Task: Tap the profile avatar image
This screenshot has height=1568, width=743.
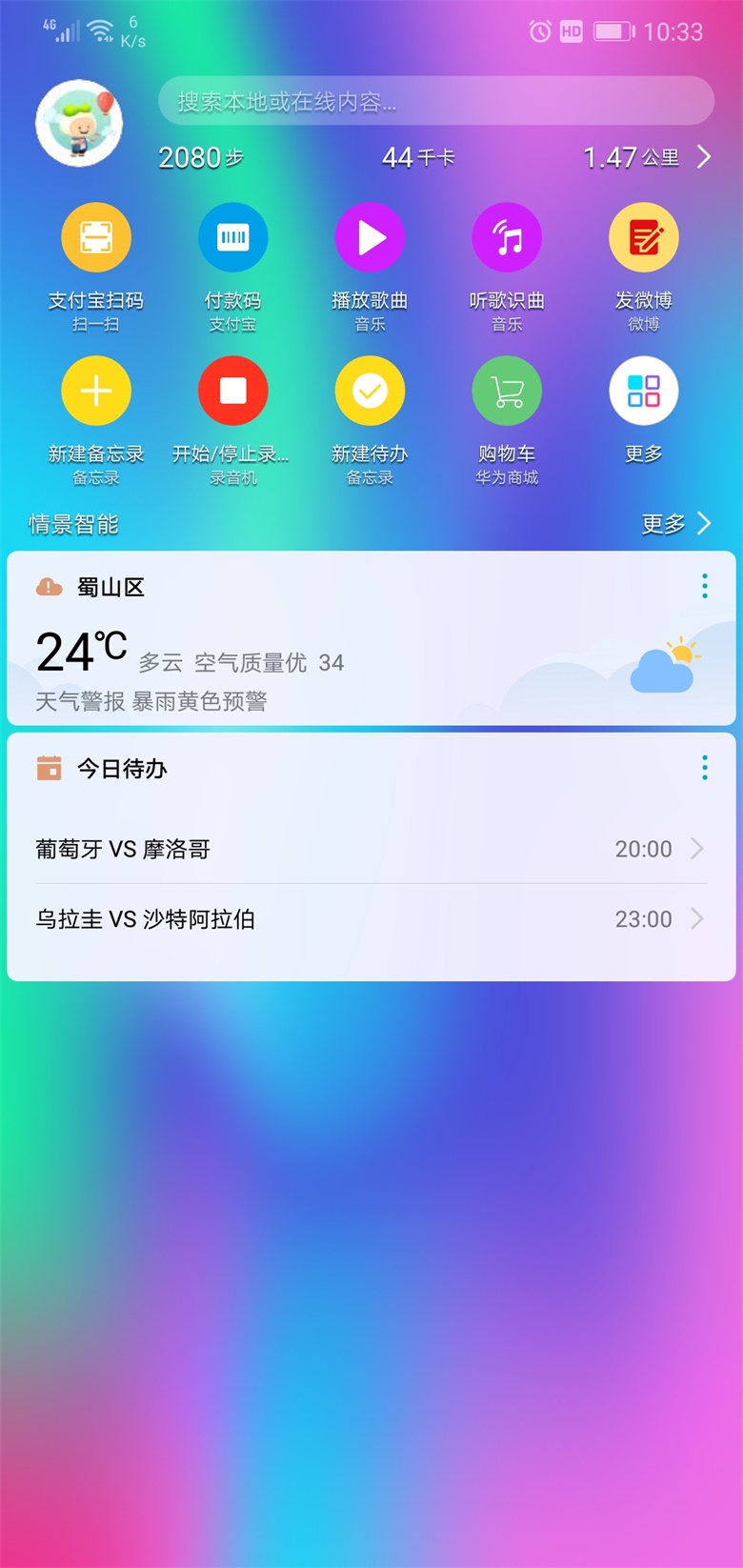Action: tap(79, 122)
